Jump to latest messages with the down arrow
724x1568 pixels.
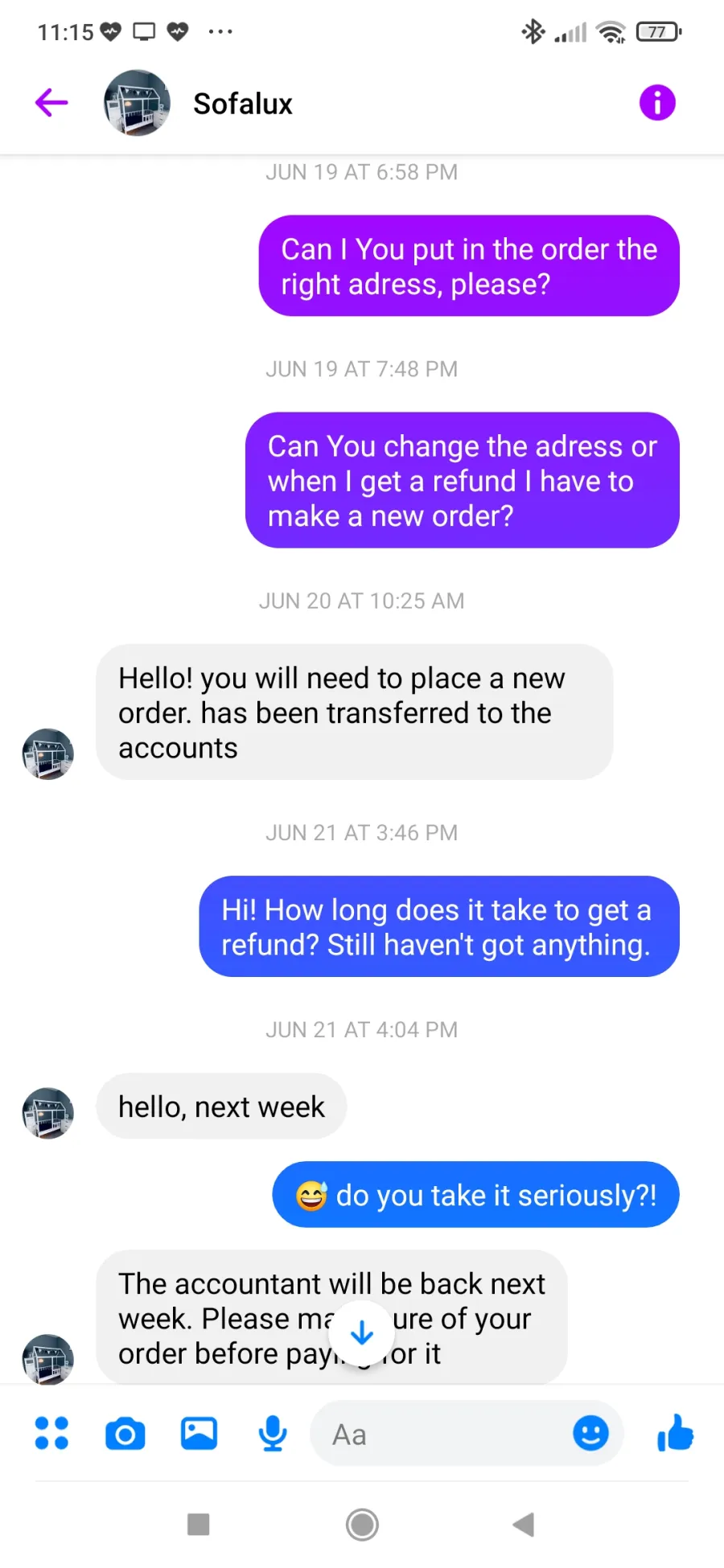[362, 1333]
